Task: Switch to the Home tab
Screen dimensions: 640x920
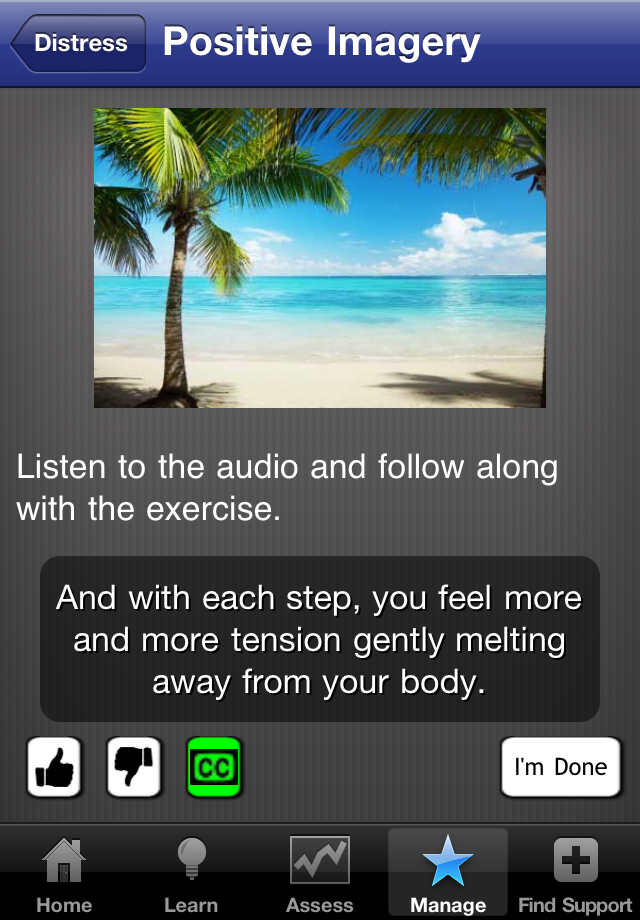Action: (64, 873)
